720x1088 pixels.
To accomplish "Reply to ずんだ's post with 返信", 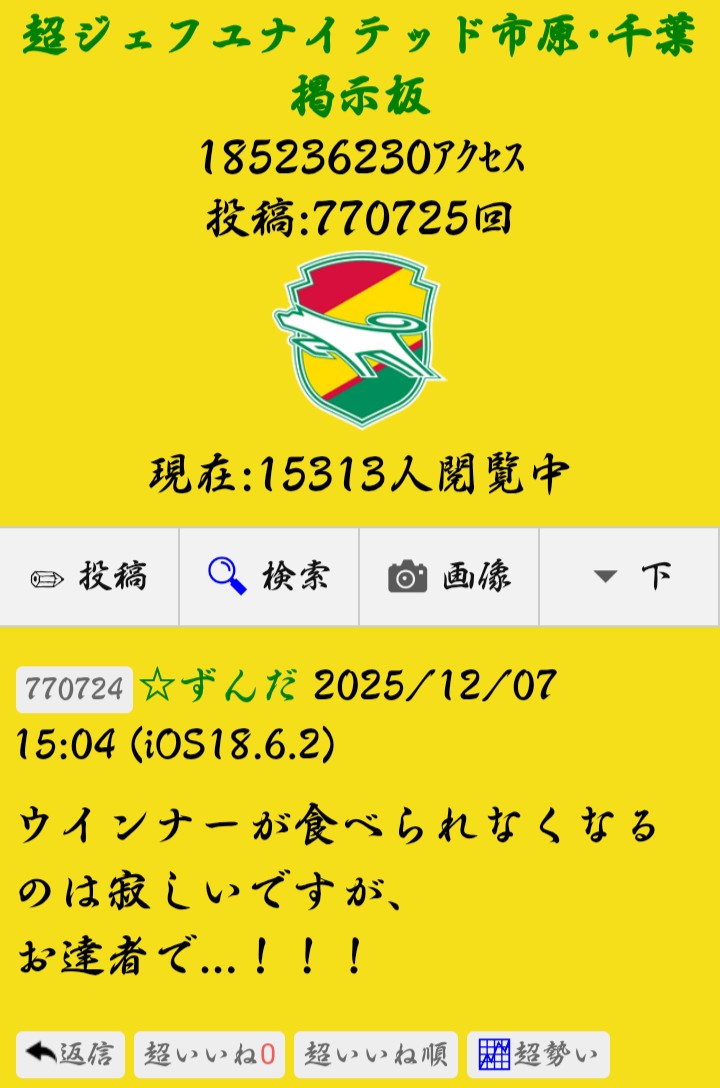I will point(70,1054).
